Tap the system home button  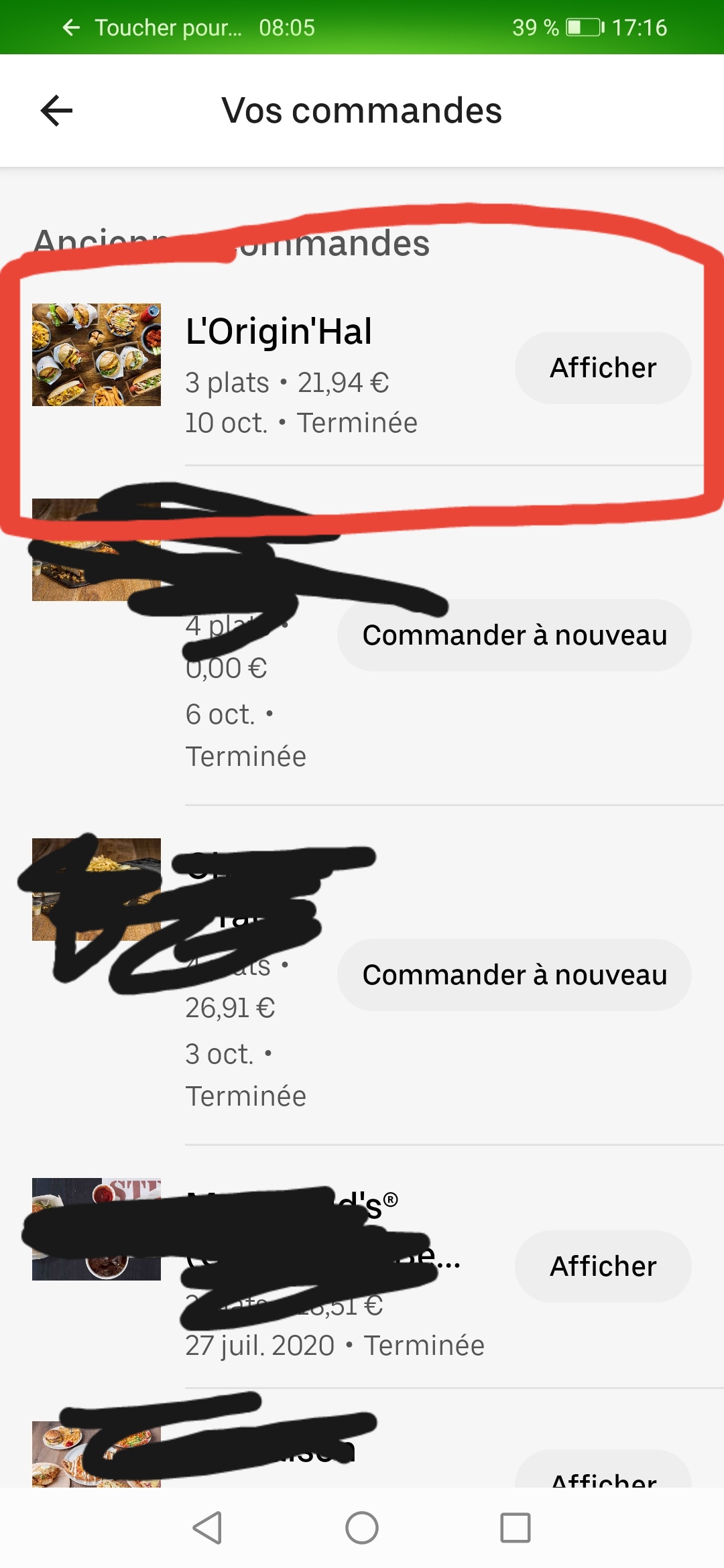362,1528
